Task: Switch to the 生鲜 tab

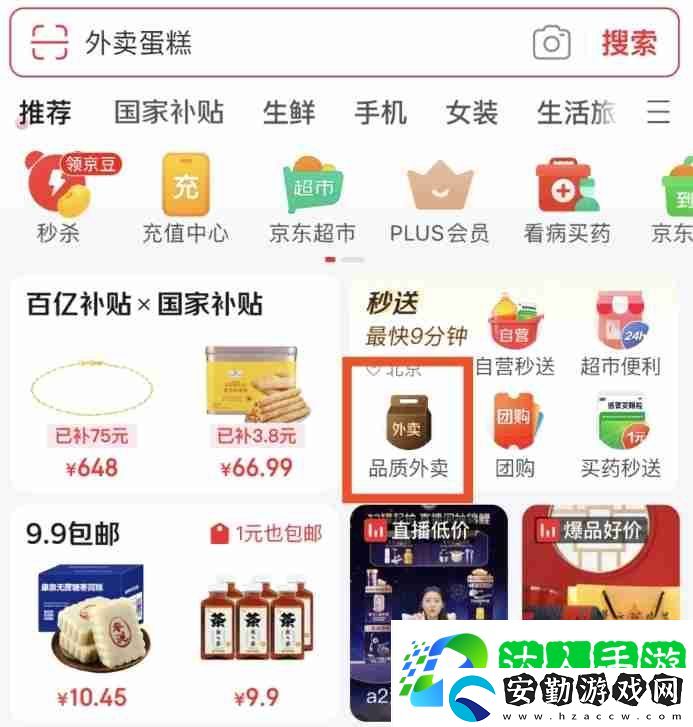Action: click(289, 111)
